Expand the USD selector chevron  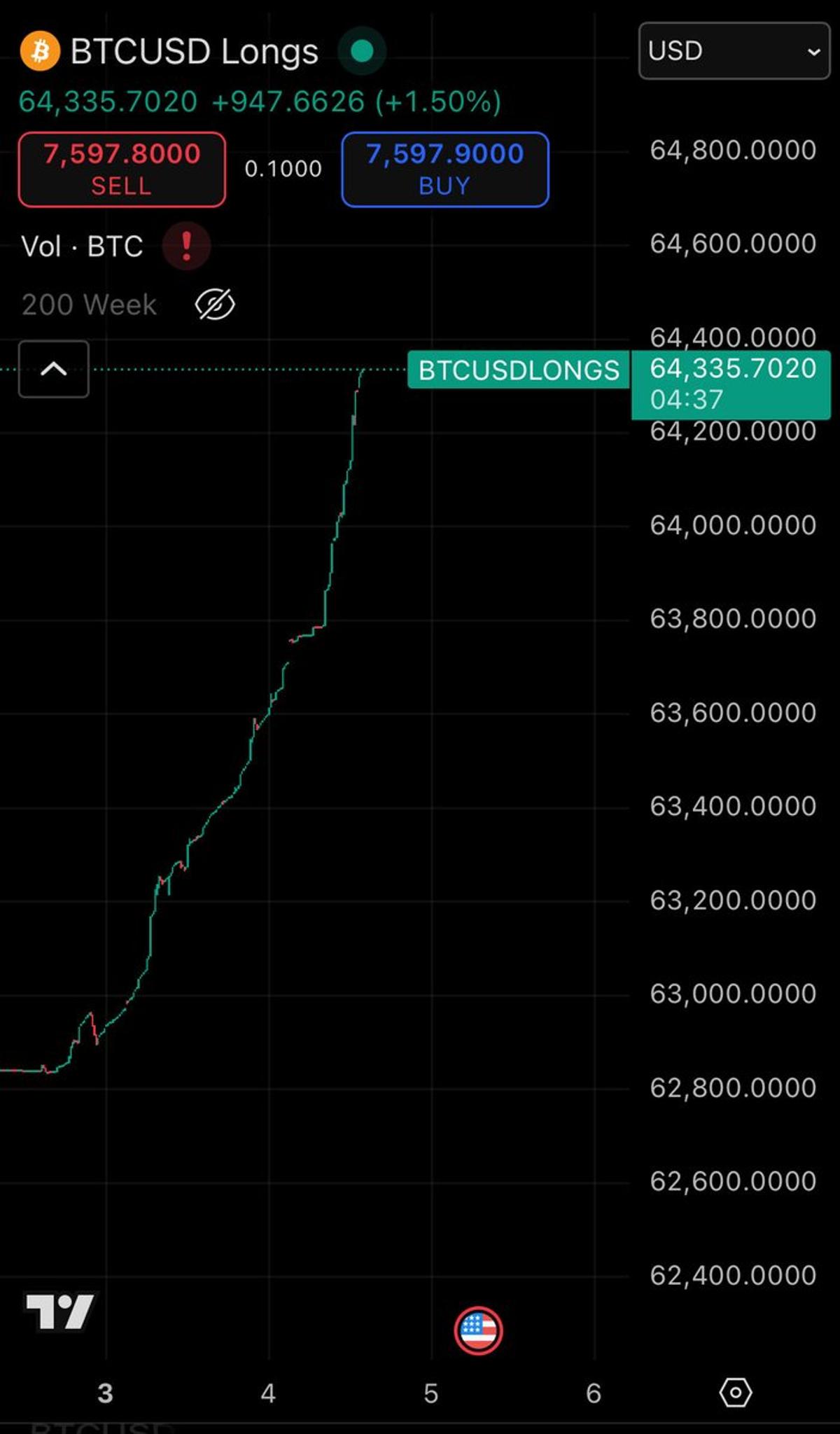(x=814, y=51)
